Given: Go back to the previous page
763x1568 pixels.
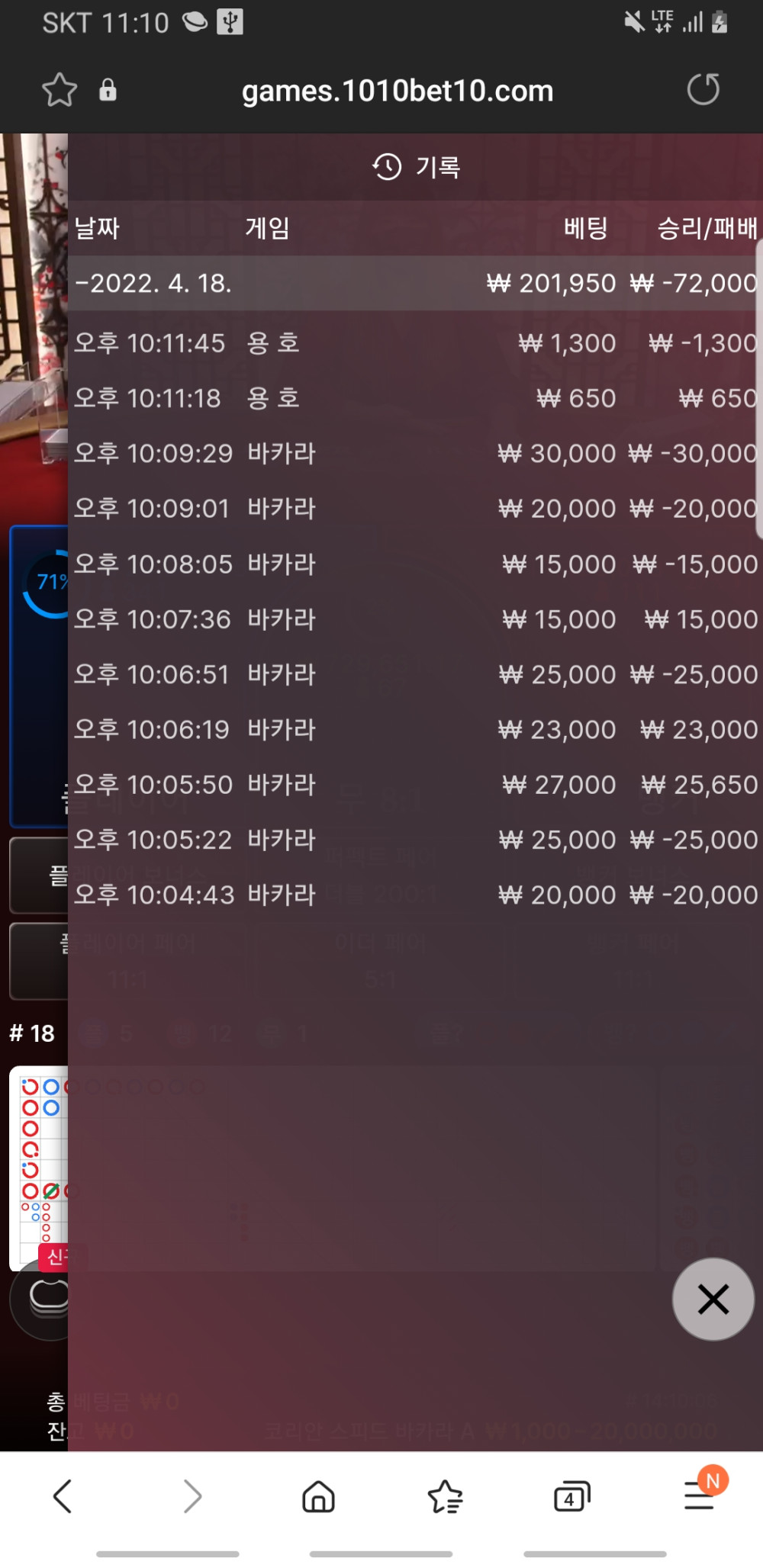Looking at the screenshot, I should [x=63, y=1496].
